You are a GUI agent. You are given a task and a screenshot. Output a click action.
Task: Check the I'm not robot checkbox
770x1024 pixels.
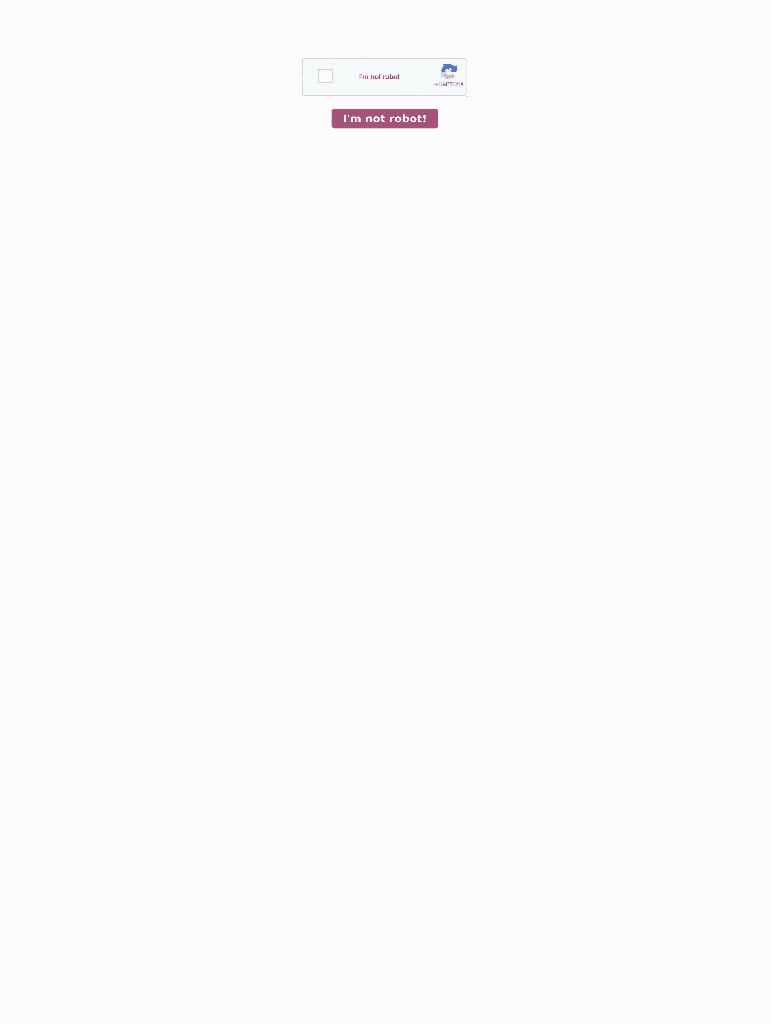tap(325, 76)
